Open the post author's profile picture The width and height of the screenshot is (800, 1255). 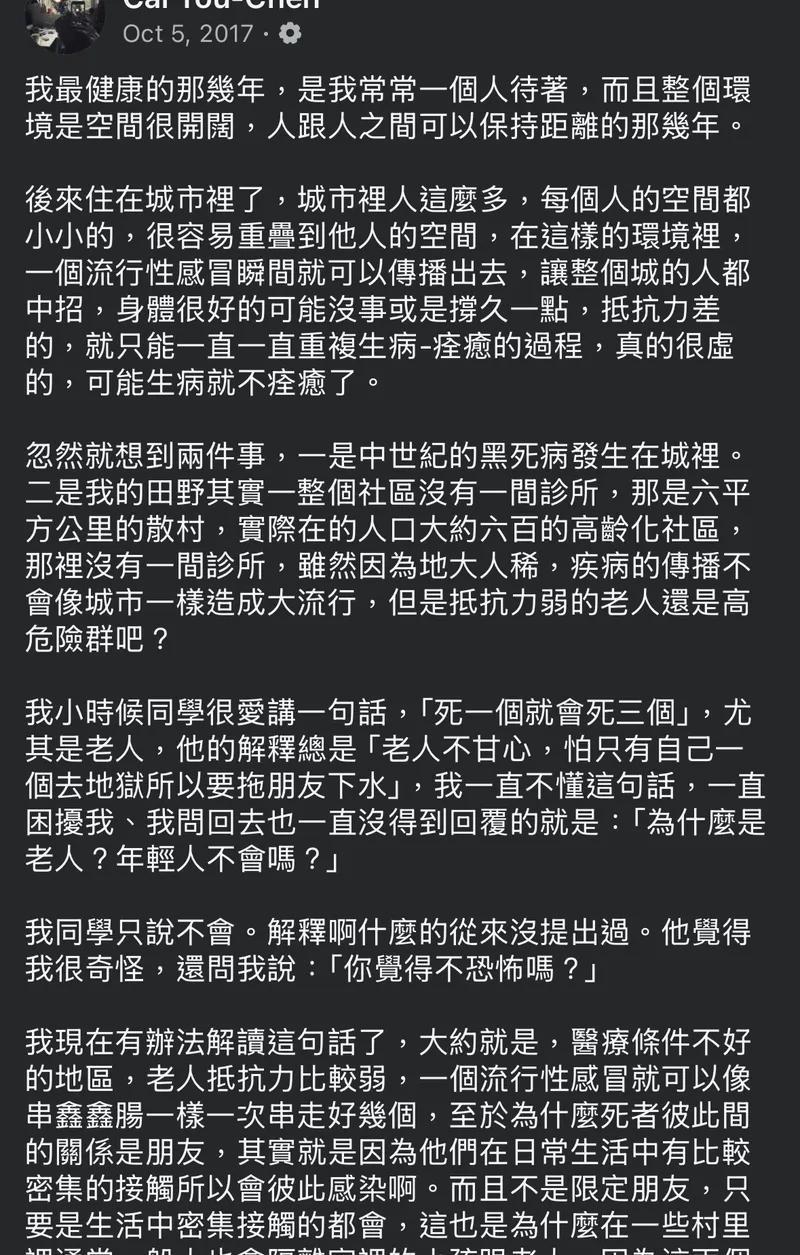pyautogui.click(x=65, y=20)
